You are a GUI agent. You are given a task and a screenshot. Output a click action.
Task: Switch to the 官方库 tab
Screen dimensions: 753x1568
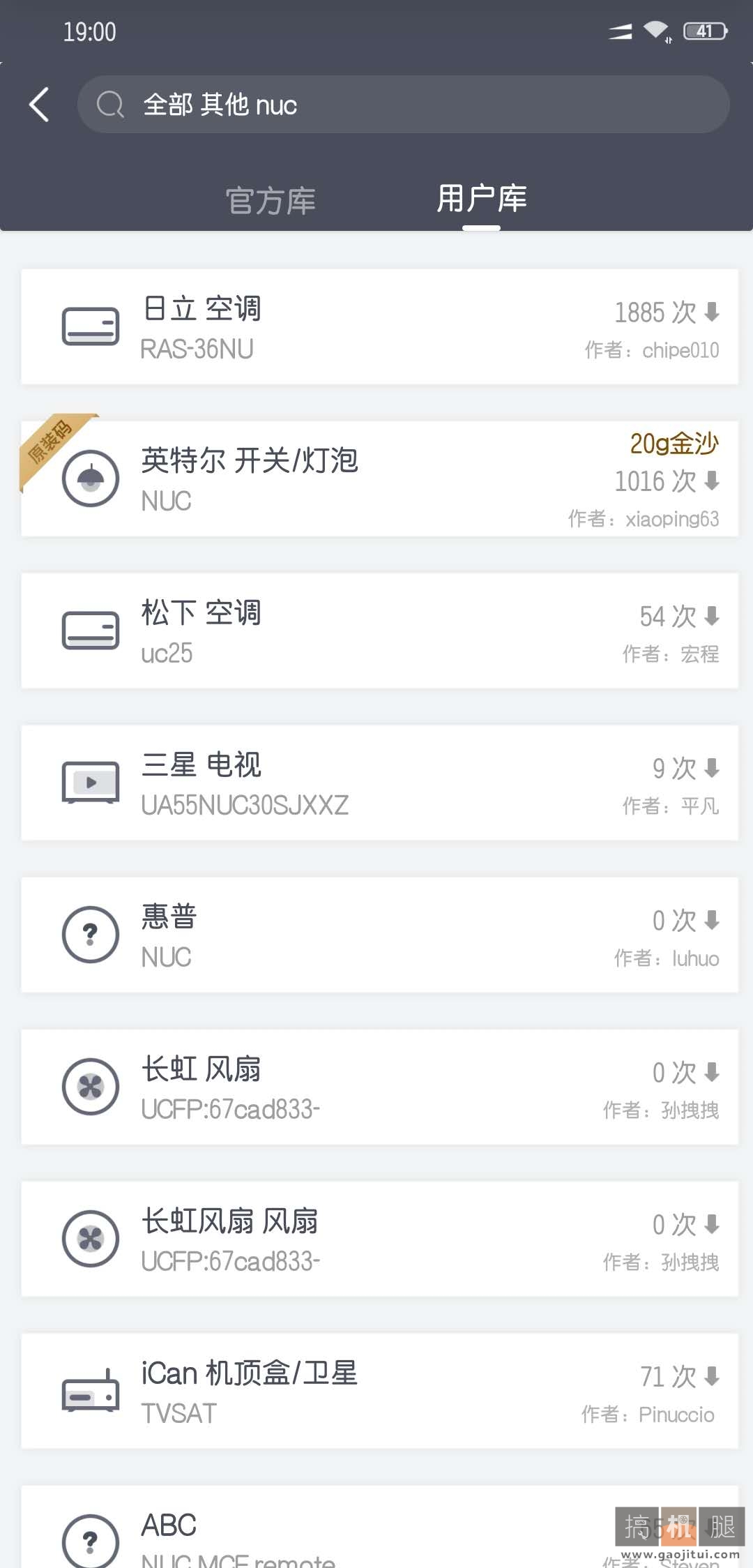[x=271, y=201]
